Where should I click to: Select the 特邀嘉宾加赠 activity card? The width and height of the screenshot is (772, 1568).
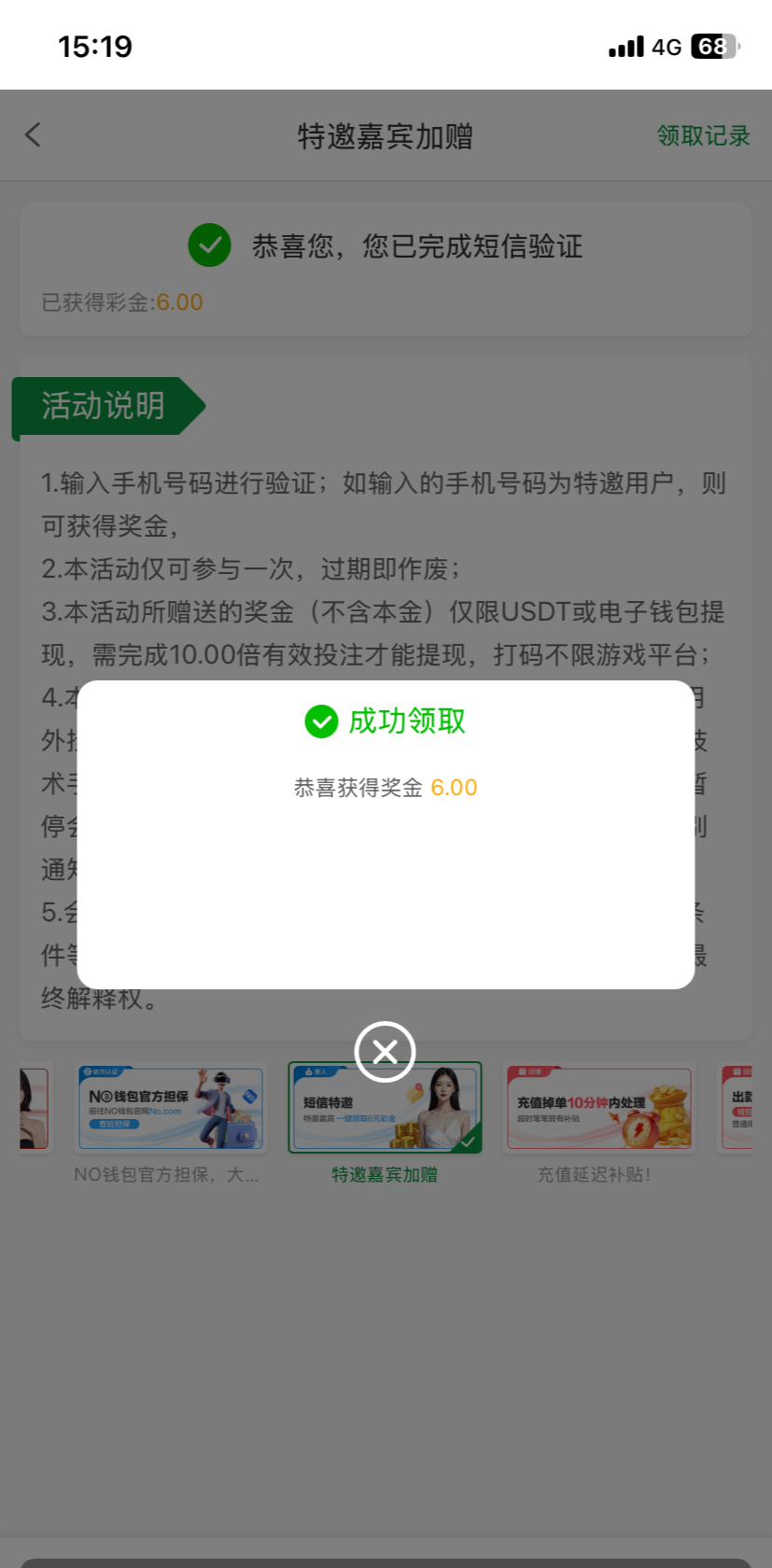[385, 1108]
